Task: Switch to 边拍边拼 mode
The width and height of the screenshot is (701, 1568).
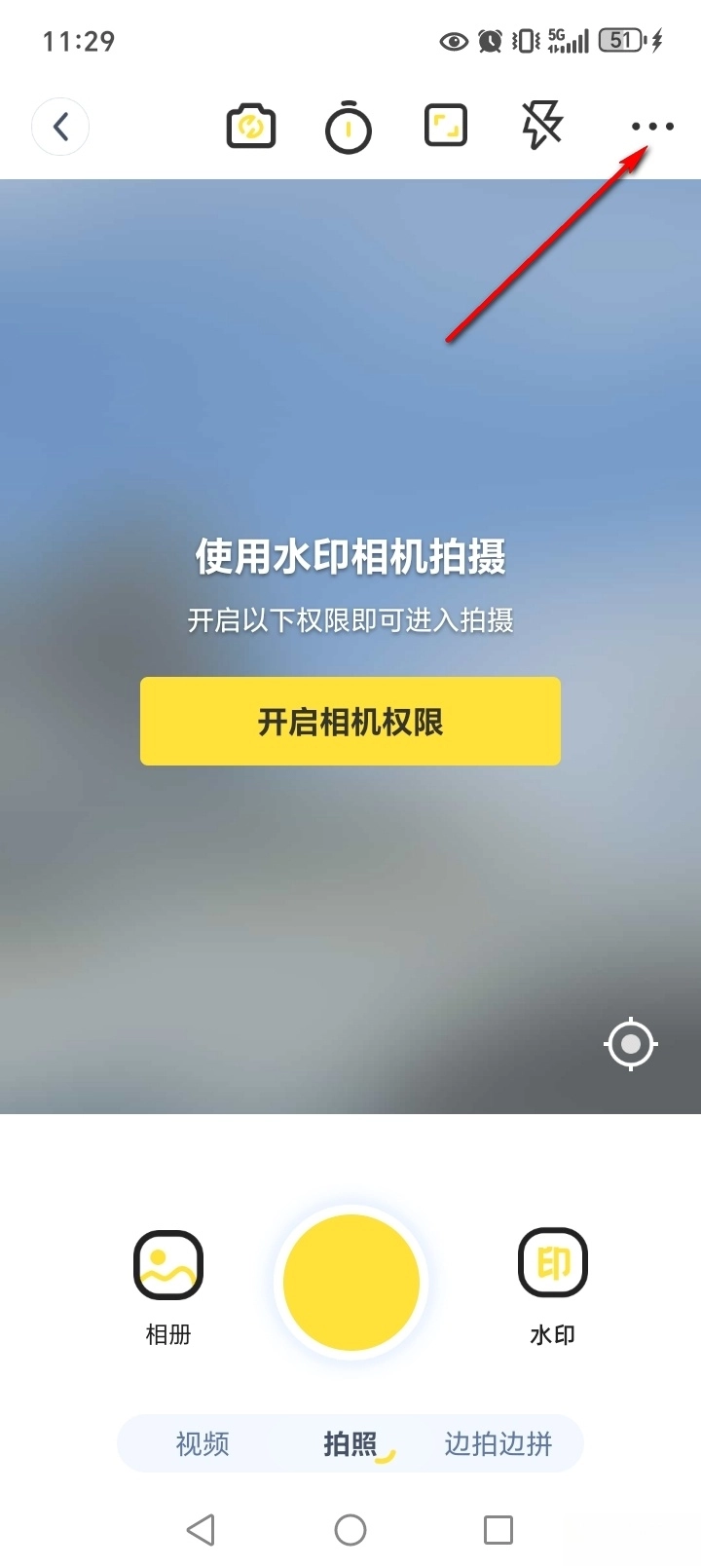Action: click(498, 1443)
